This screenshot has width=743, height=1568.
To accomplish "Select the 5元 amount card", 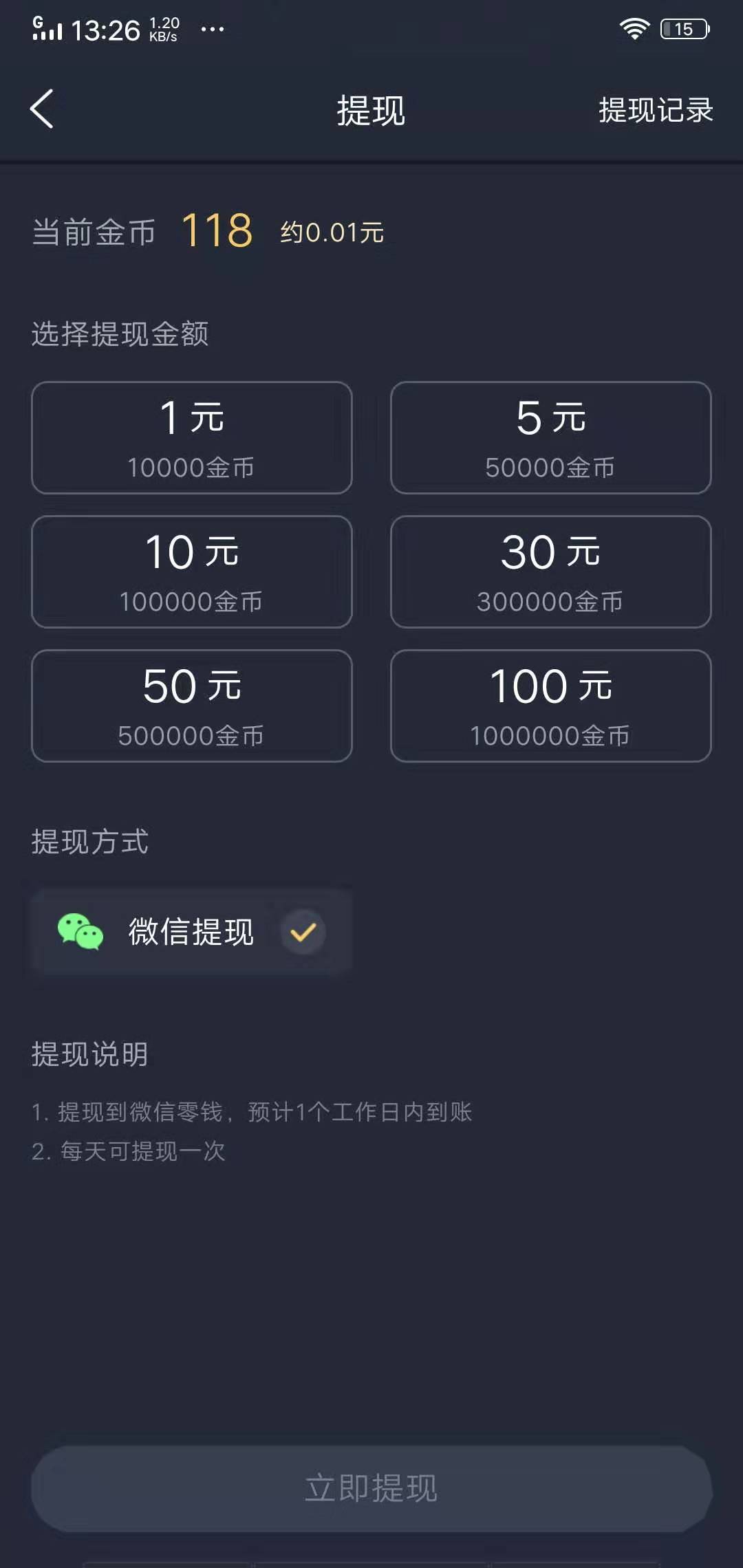I will pos(551,437).
